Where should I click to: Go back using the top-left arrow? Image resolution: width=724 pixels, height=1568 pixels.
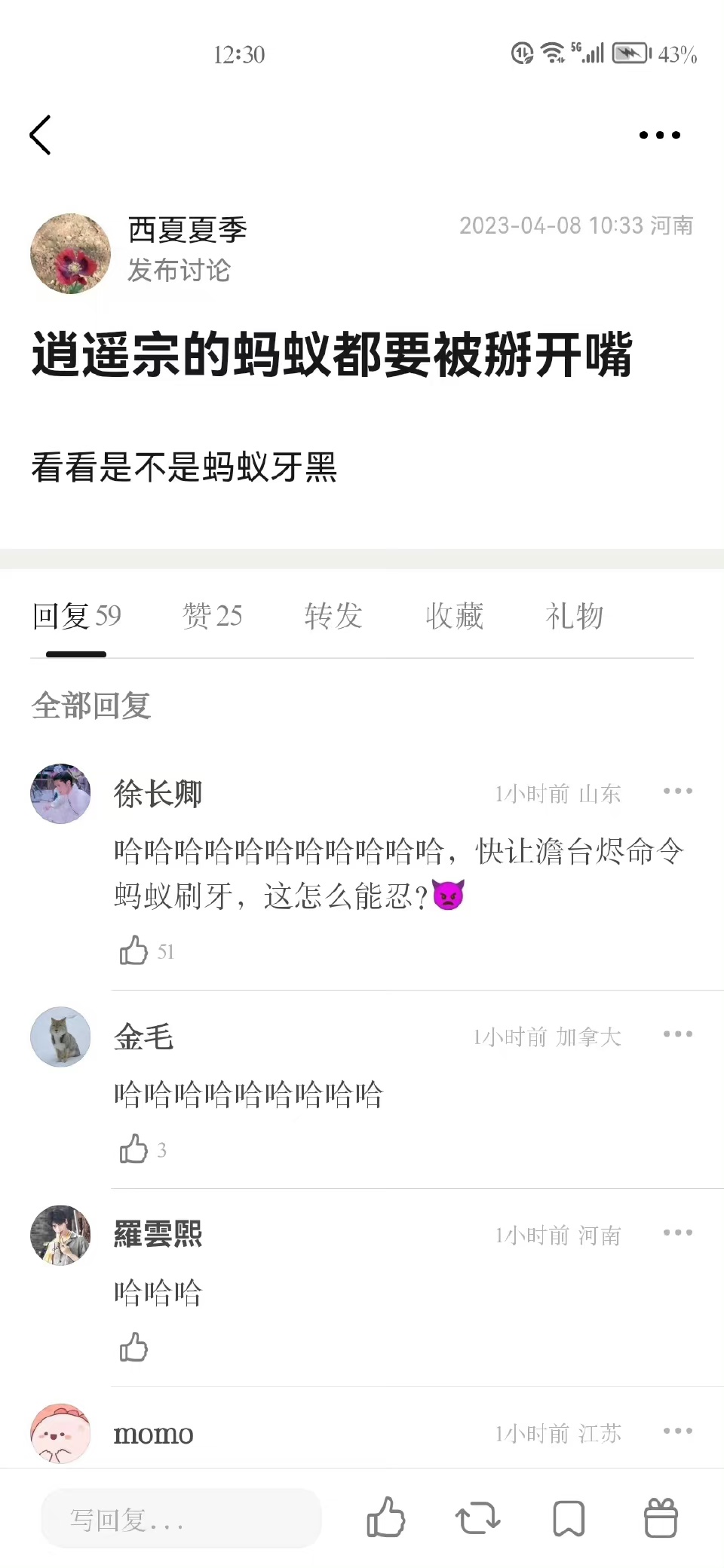coord(41,135)
